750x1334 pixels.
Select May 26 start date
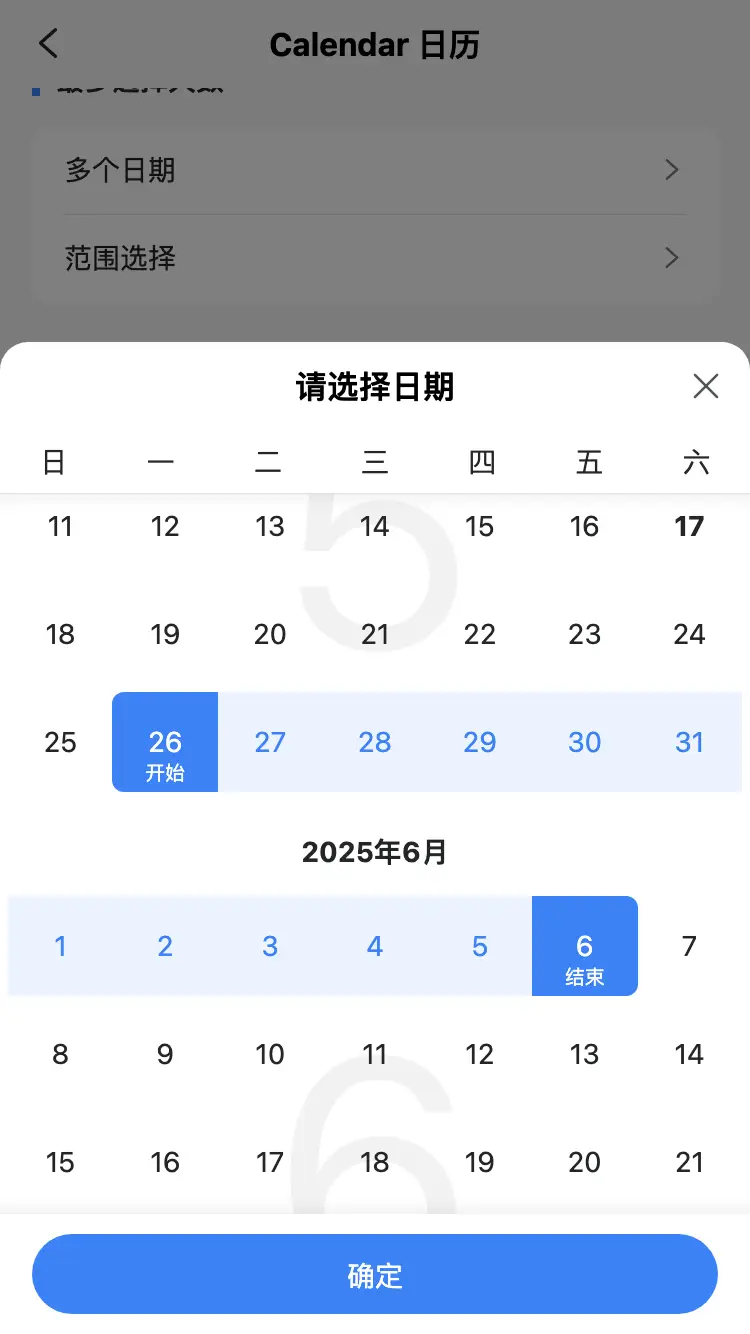tap(165, 742)
